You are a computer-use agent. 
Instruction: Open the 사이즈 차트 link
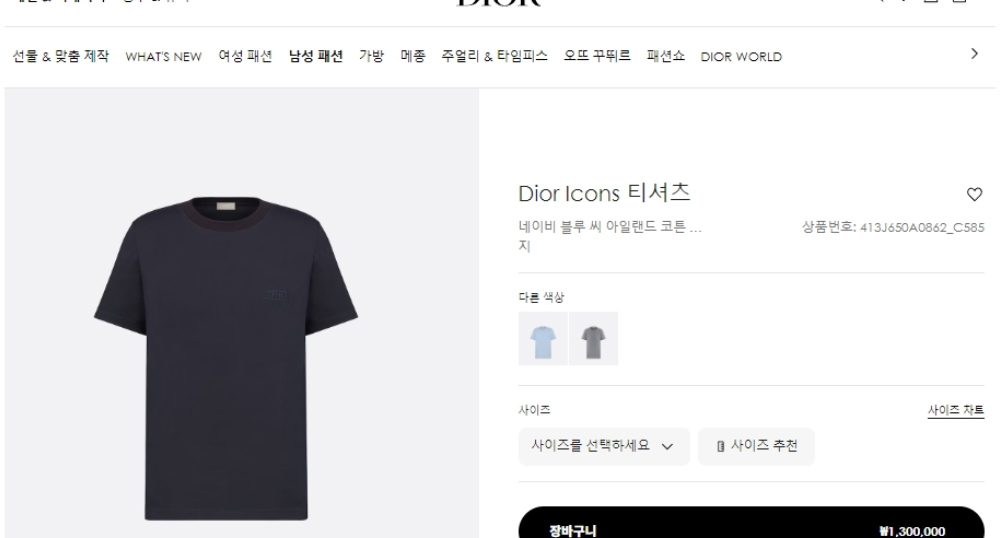point(956,410)
